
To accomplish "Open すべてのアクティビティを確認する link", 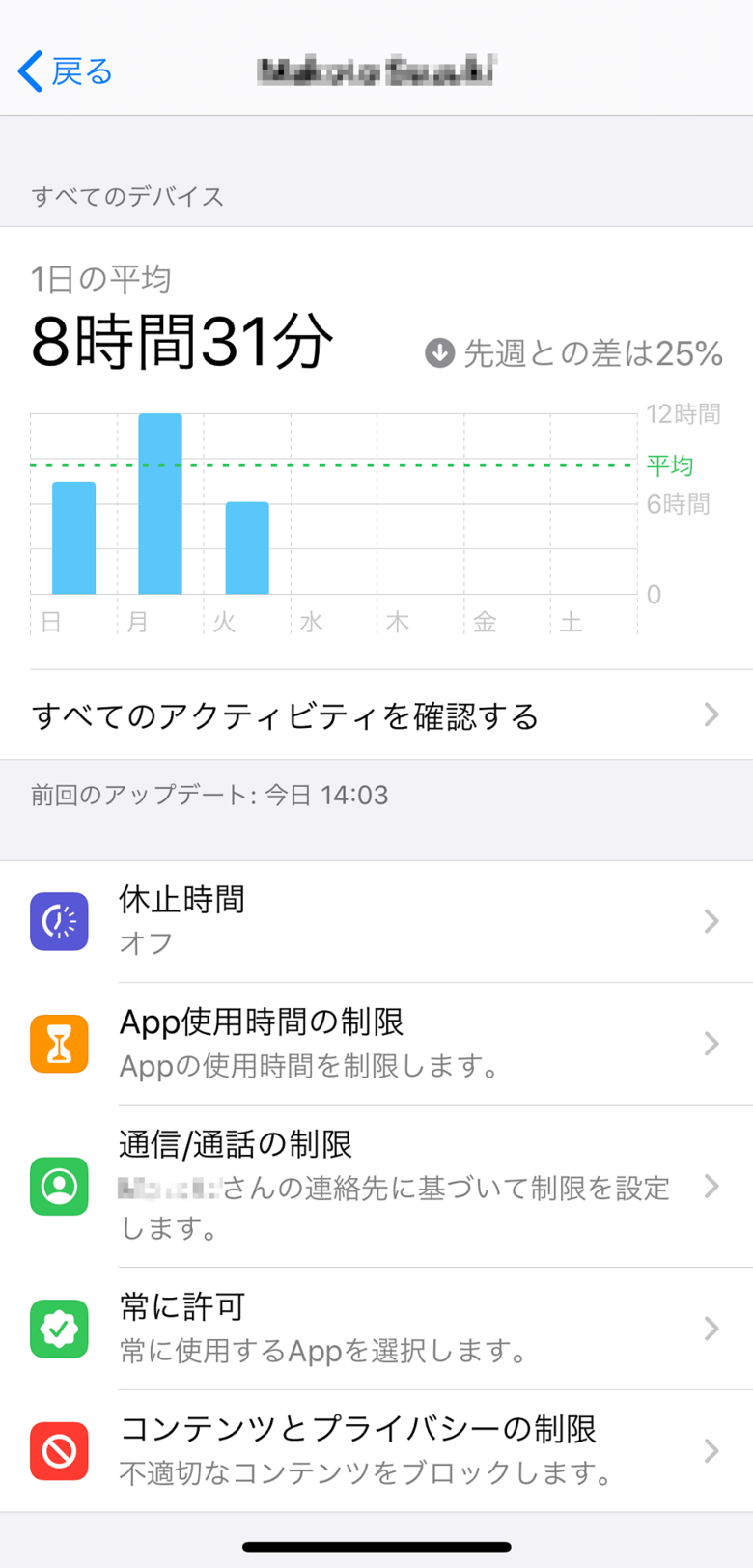I will (290, 715).
